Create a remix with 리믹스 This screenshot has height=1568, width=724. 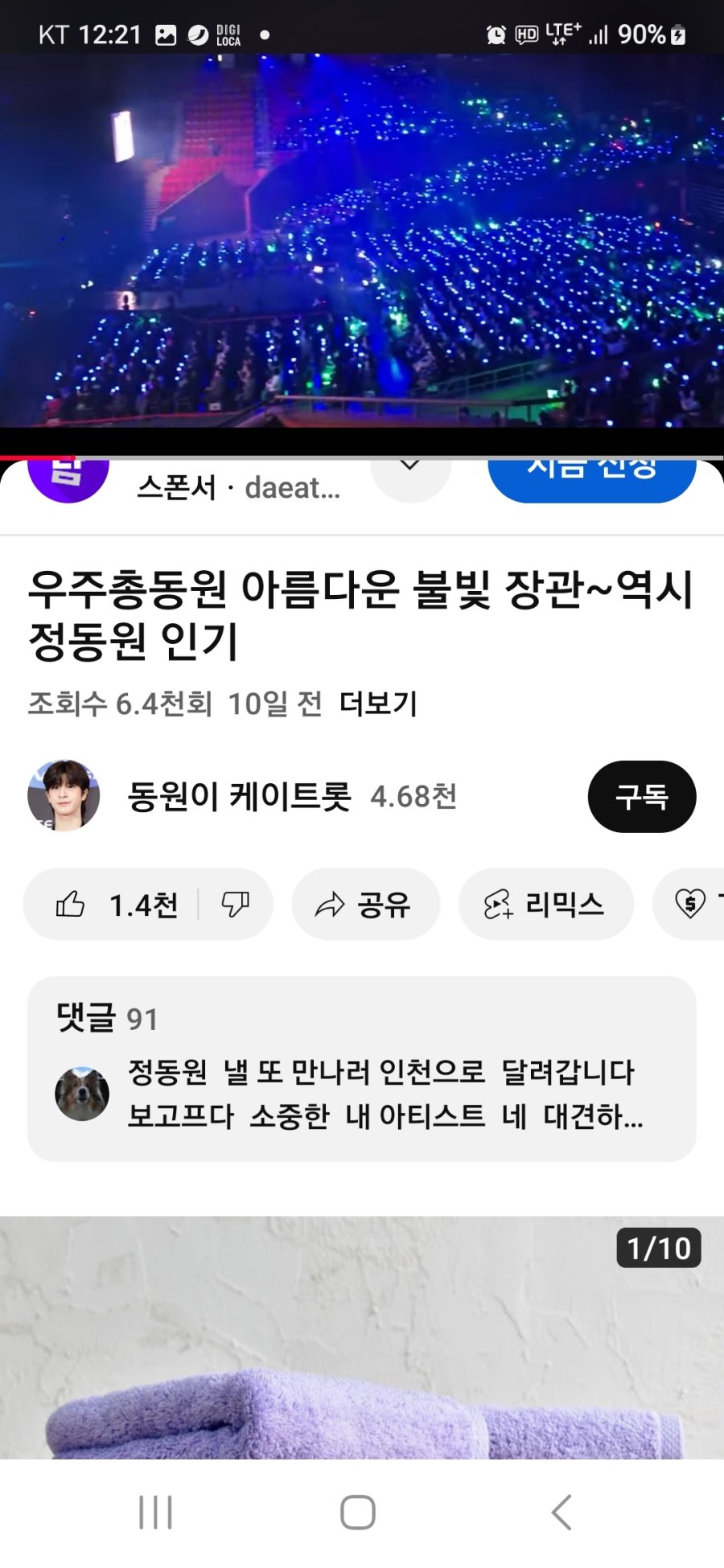tap(545, 905)
